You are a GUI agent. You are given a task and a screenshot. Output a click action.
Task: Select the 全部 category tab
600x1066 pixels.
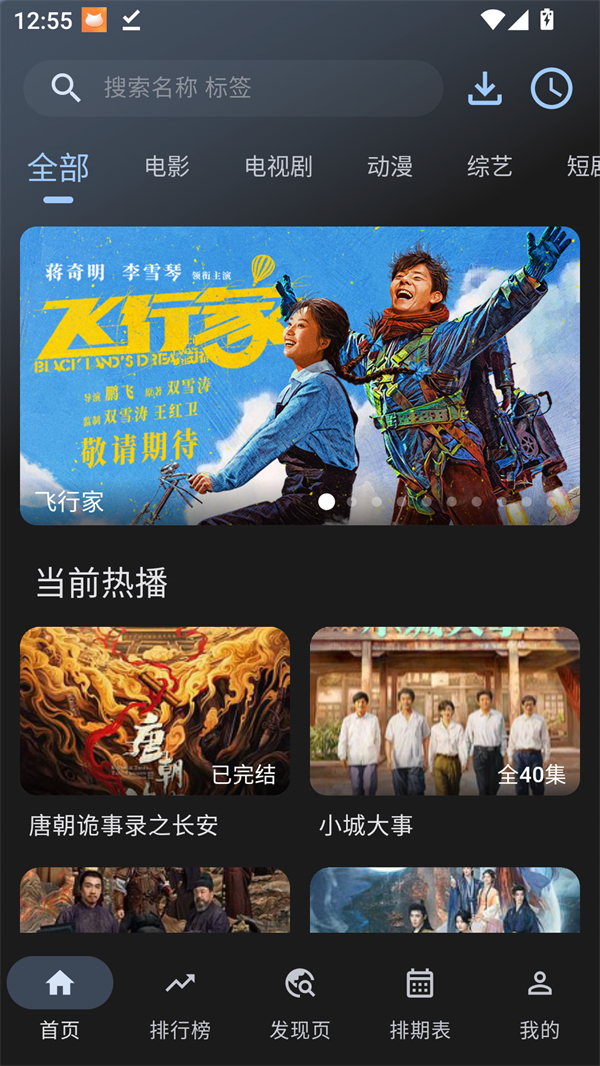pos(58,167)
